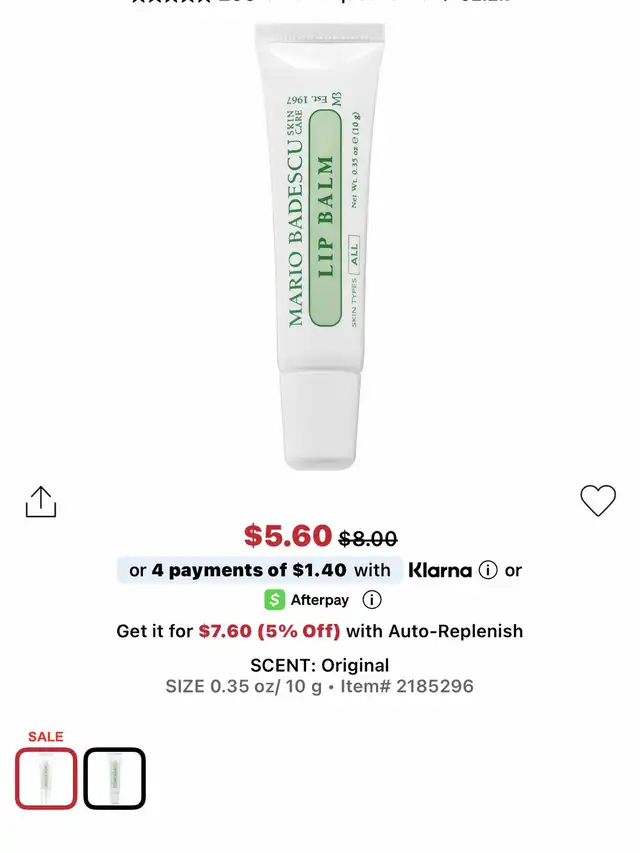Select the sale-marked product variant swatch
The width and height of the screenshot is (640, 853).
coord(46,778)
